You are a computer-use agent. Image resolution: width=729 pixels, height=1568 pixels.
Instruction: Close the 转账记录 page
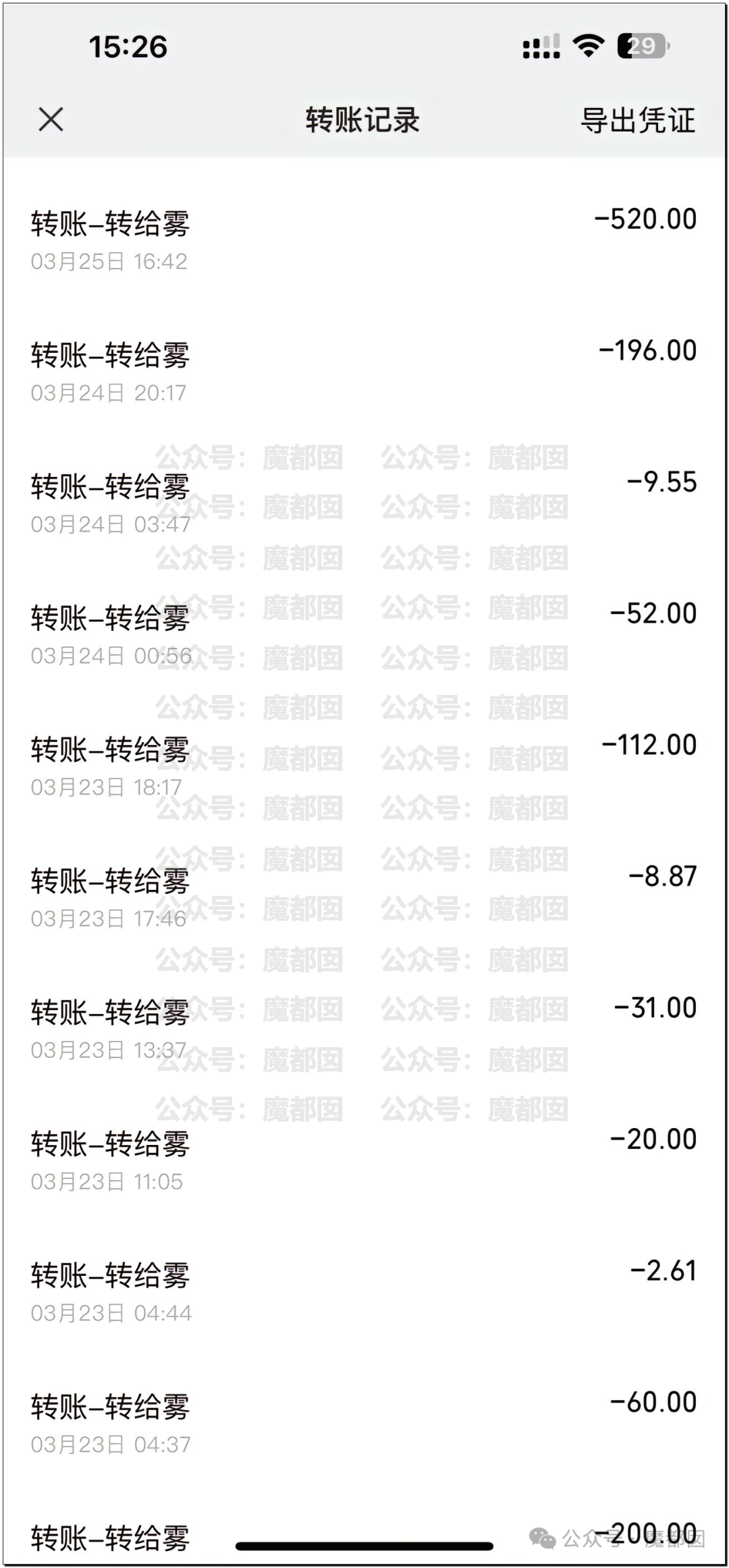[51, 119]
